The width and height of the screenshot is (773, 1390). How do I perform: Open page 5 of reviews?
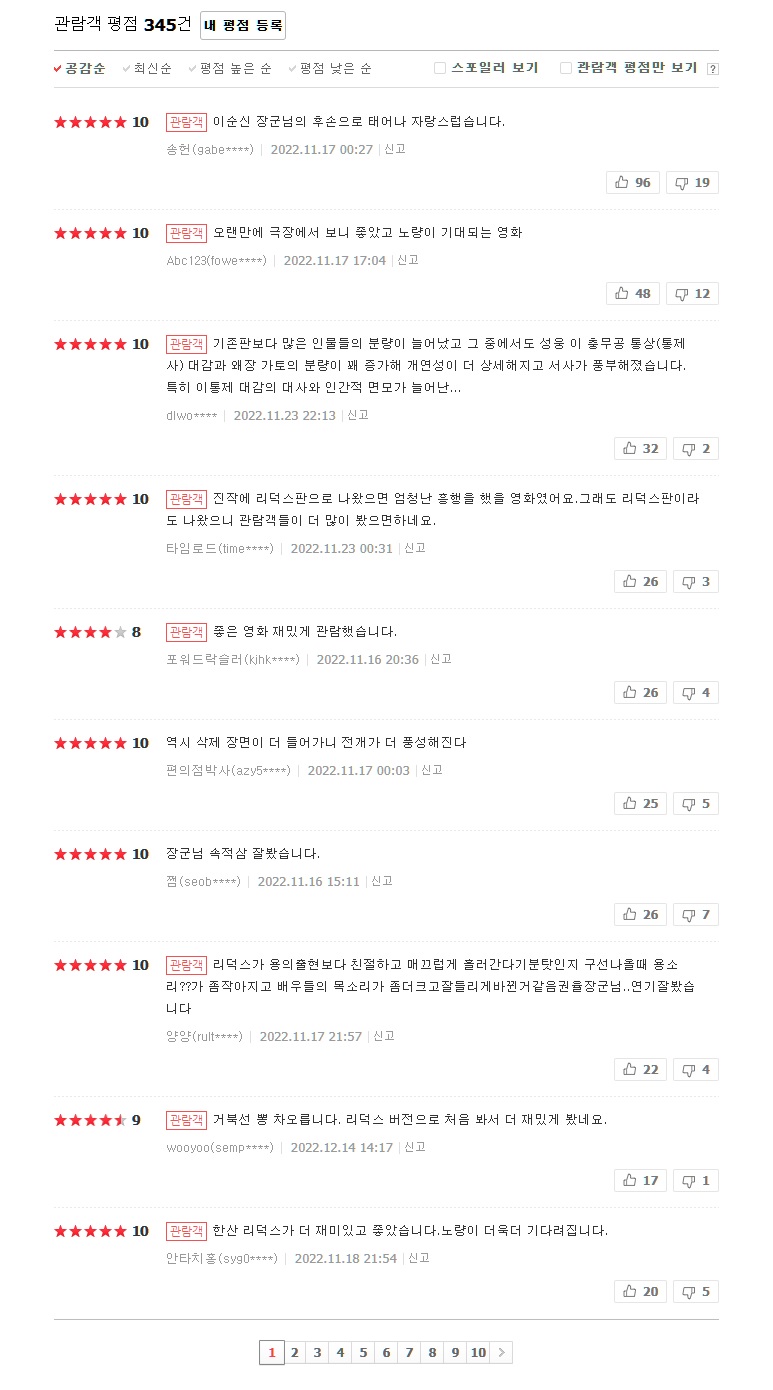pos(363,1353)
